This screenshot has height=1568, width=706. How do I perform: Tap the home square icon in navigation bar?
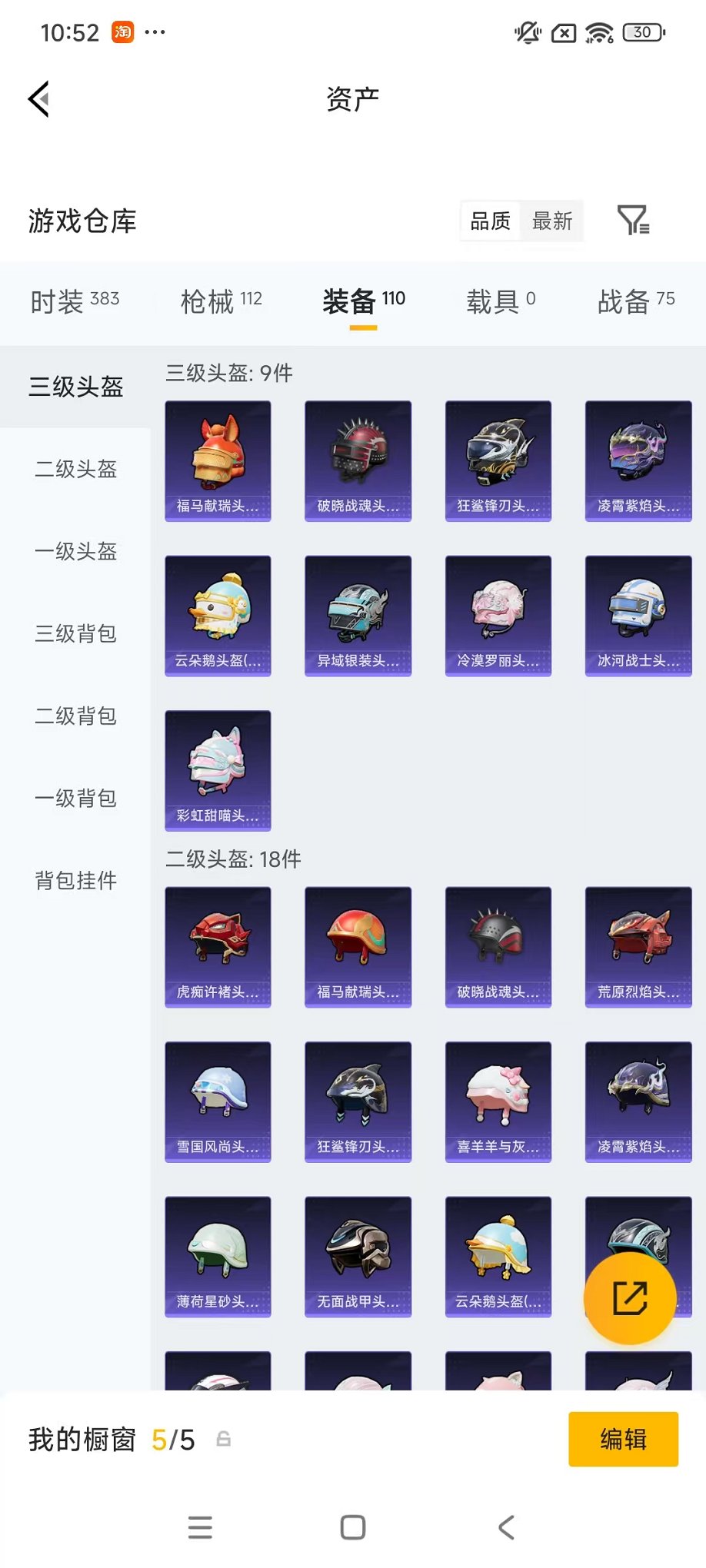point(351,1527)
